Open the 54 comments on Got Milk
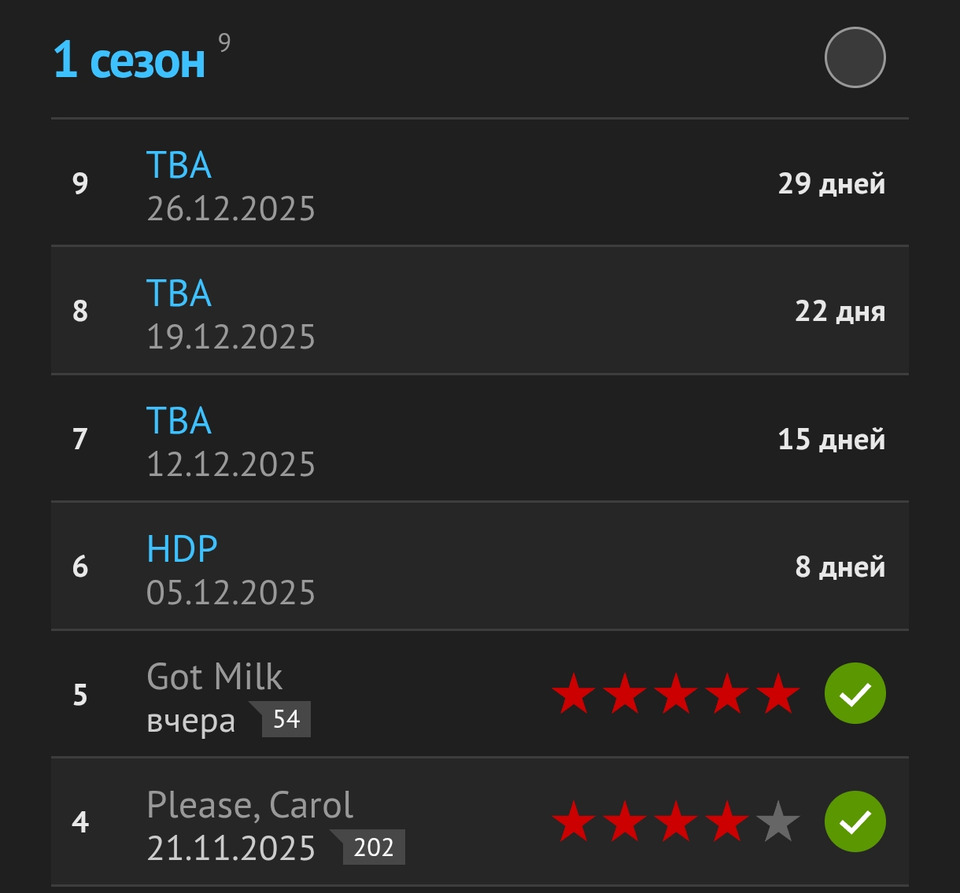The width and height of the screenshot is (960, 893). click(286, 720)
